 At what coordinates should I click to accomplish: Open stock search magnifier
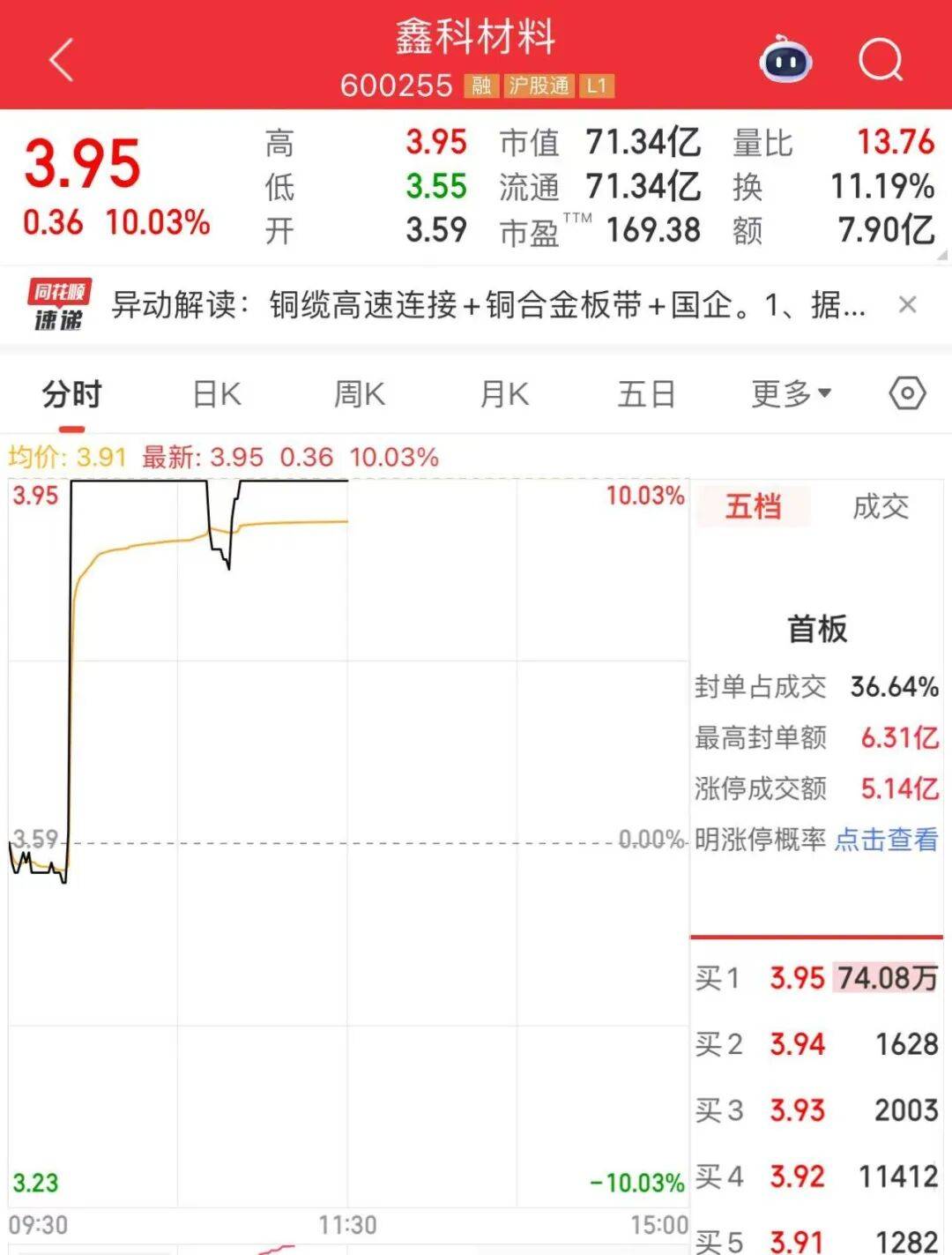[x=880, y=61]
